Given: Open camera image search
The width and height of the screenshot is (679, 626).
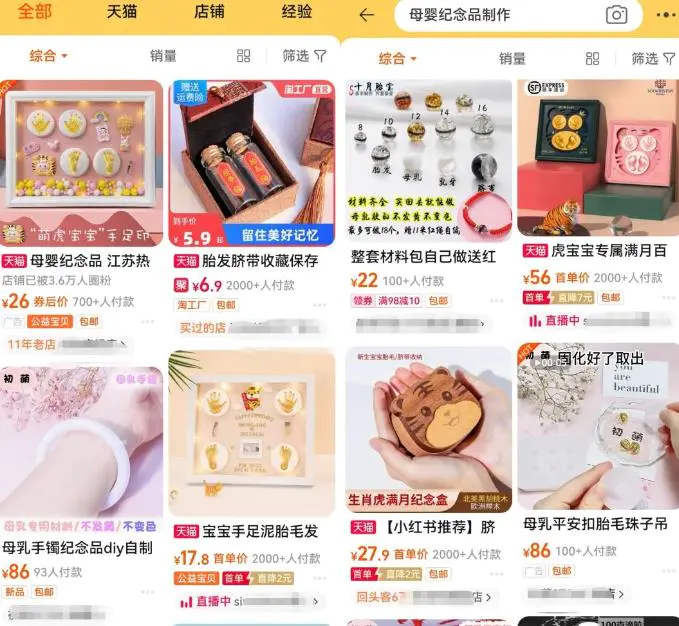Looking at the screenshot, I should click(x=617, y=15).
